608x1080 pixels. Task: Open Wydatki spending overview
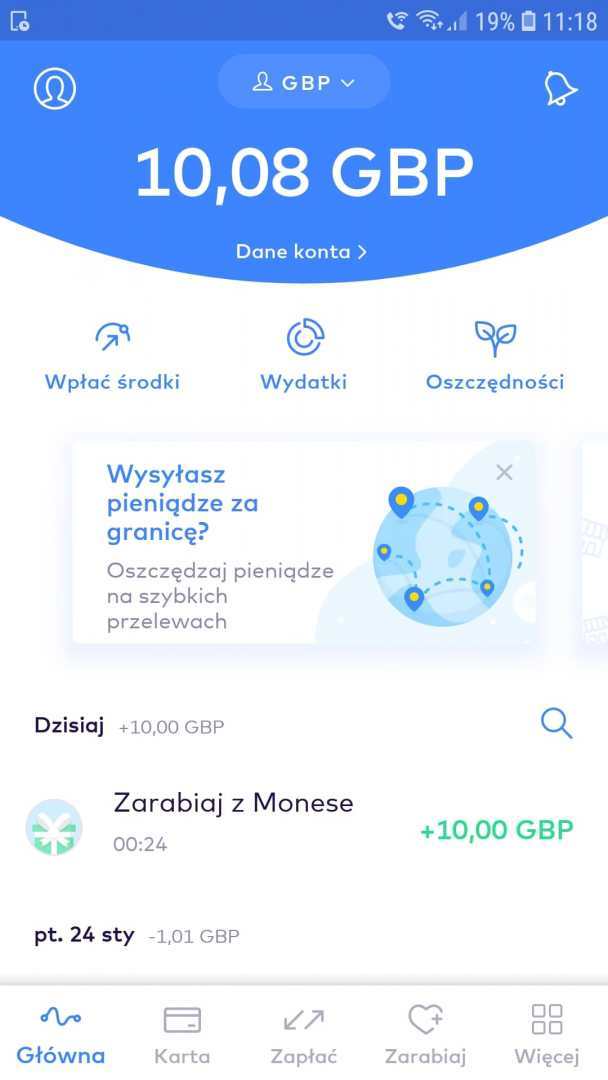303,356
